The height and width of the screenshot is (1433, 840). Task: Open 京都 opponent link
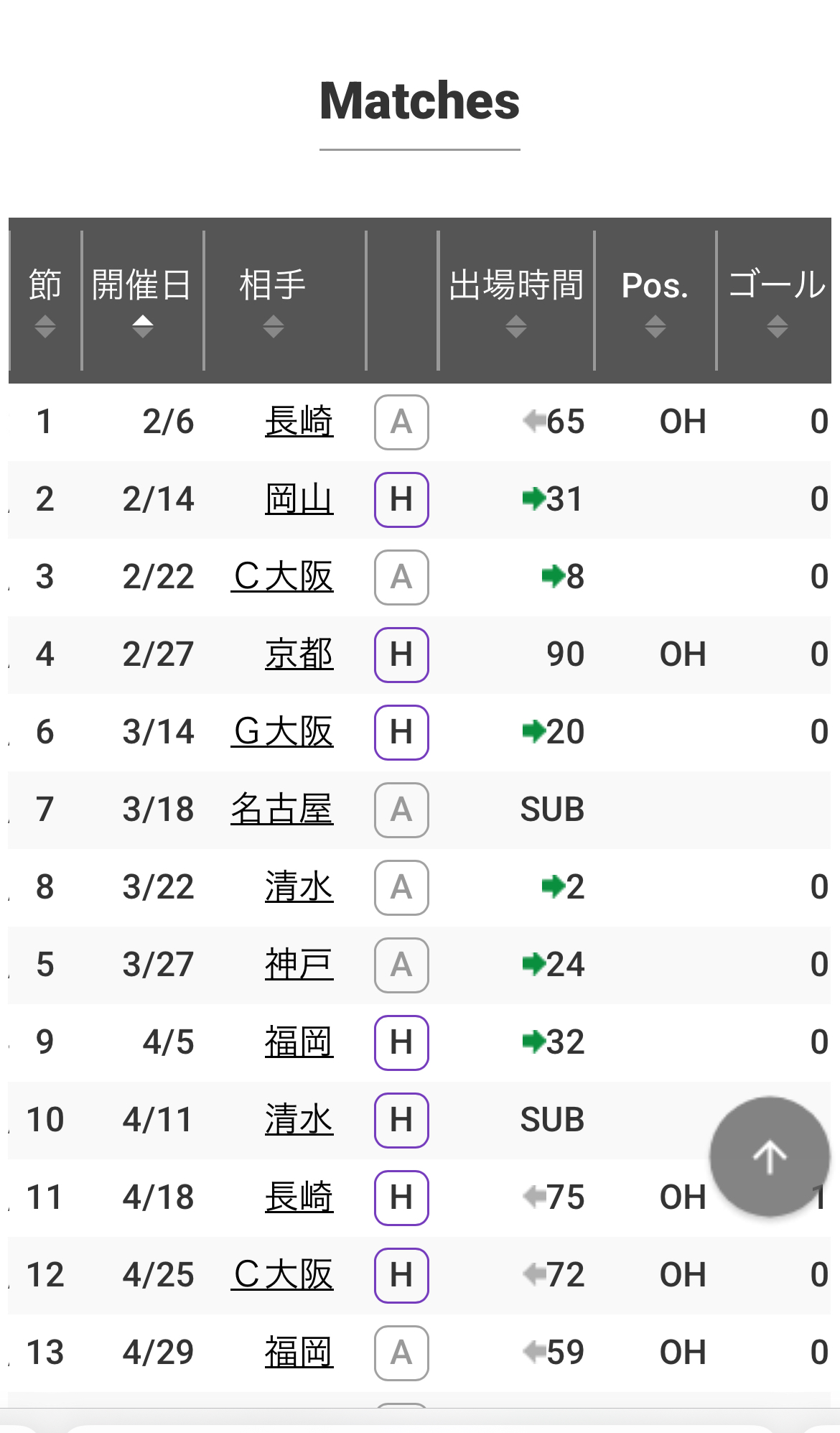[x=299, y=654]
